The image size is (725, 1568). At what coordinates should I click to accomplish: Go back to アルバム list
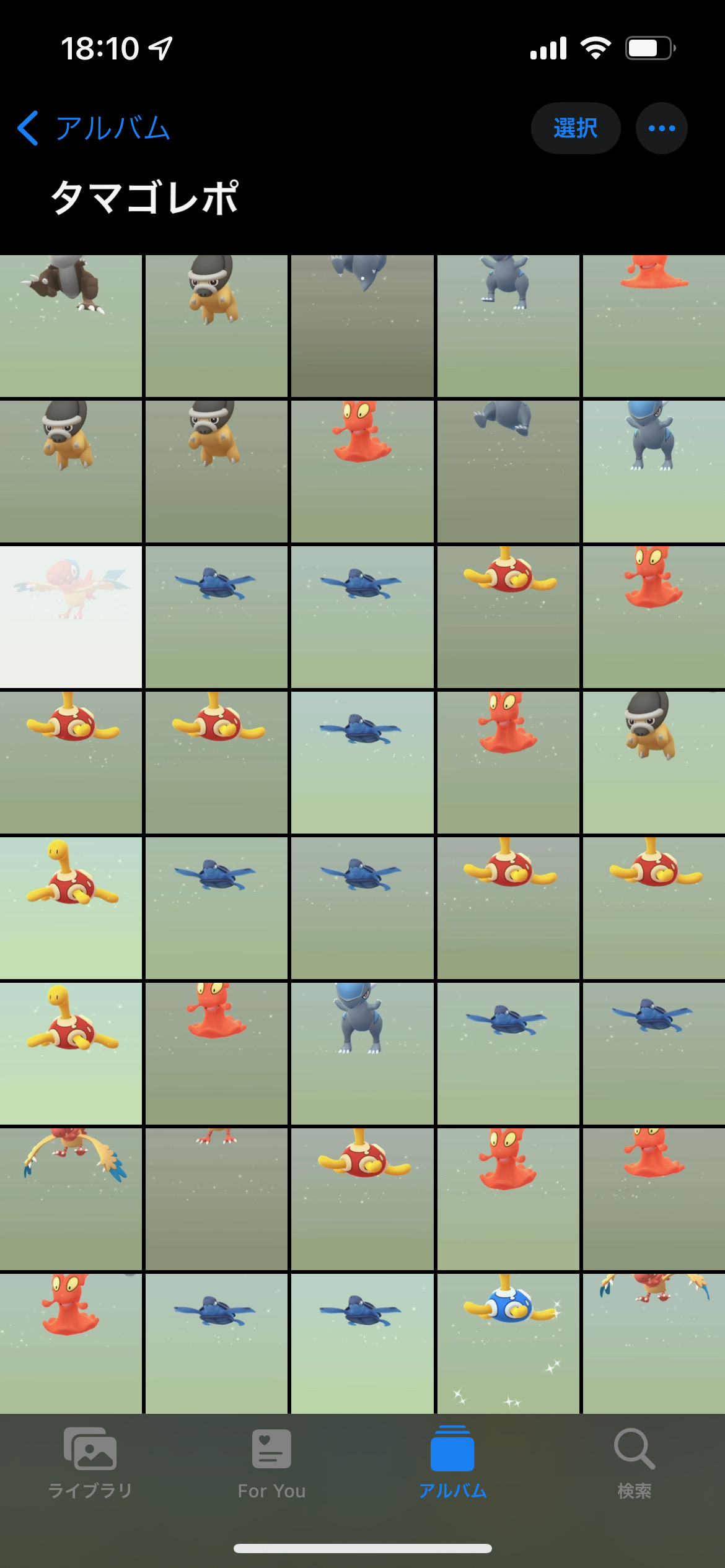(x=93, y=128)
